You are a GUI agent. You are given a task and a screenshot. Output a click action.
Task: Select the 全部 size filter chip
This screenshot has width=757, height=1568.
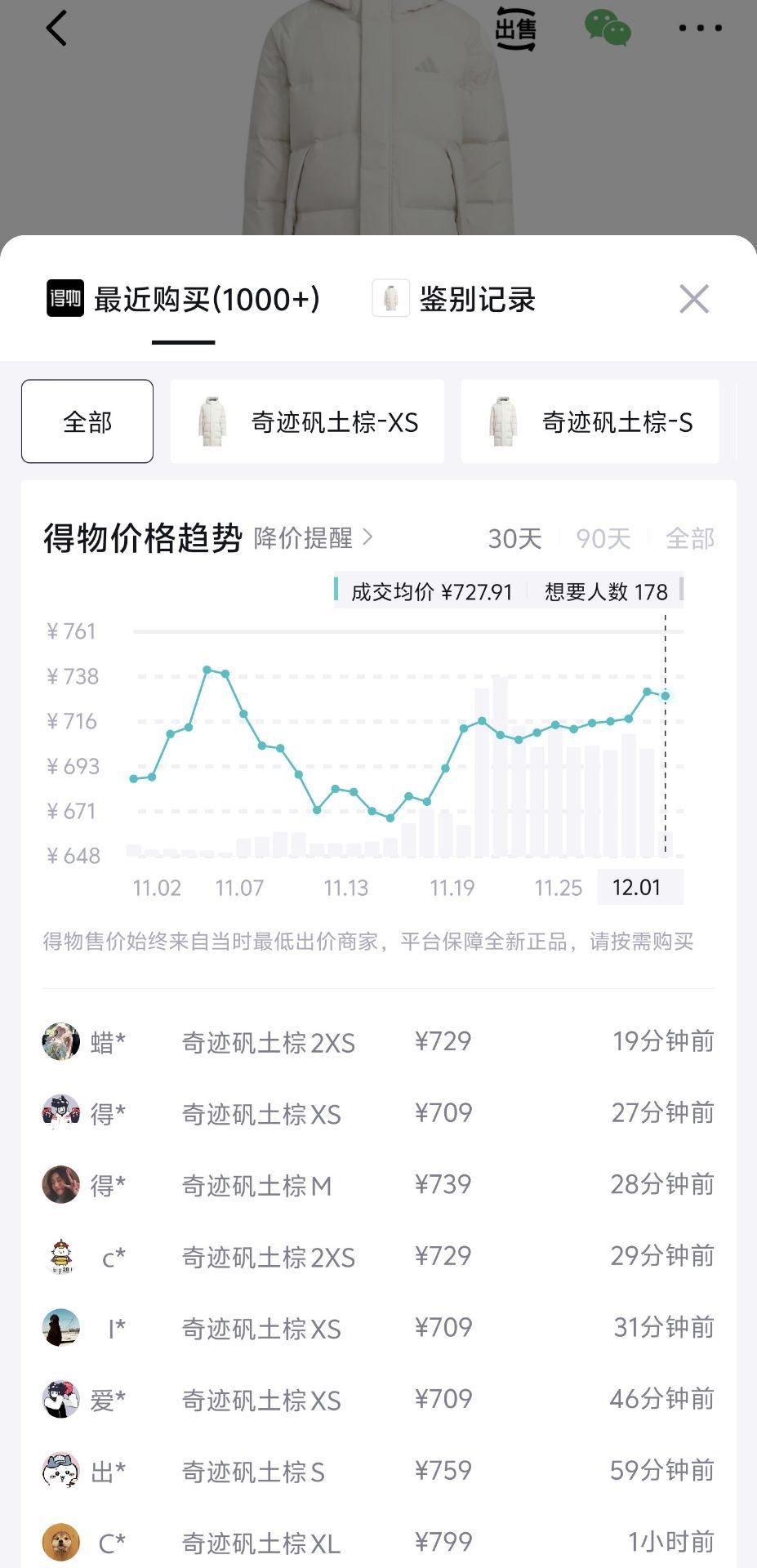[87, 421]
